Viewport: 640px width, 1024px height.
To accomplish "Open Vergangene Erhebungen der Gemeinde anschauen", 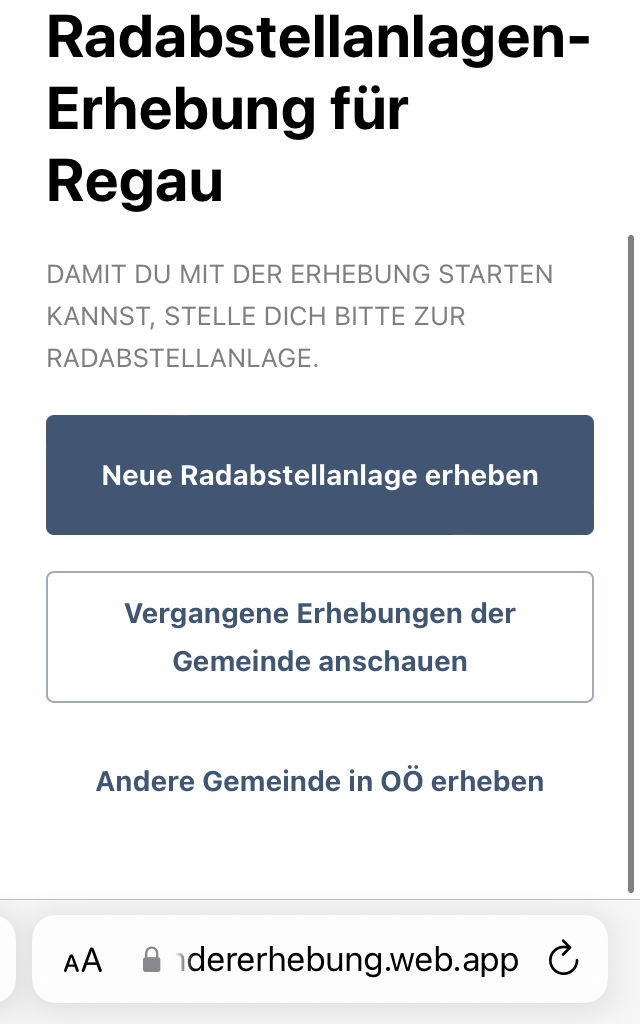I will (320, 637).
